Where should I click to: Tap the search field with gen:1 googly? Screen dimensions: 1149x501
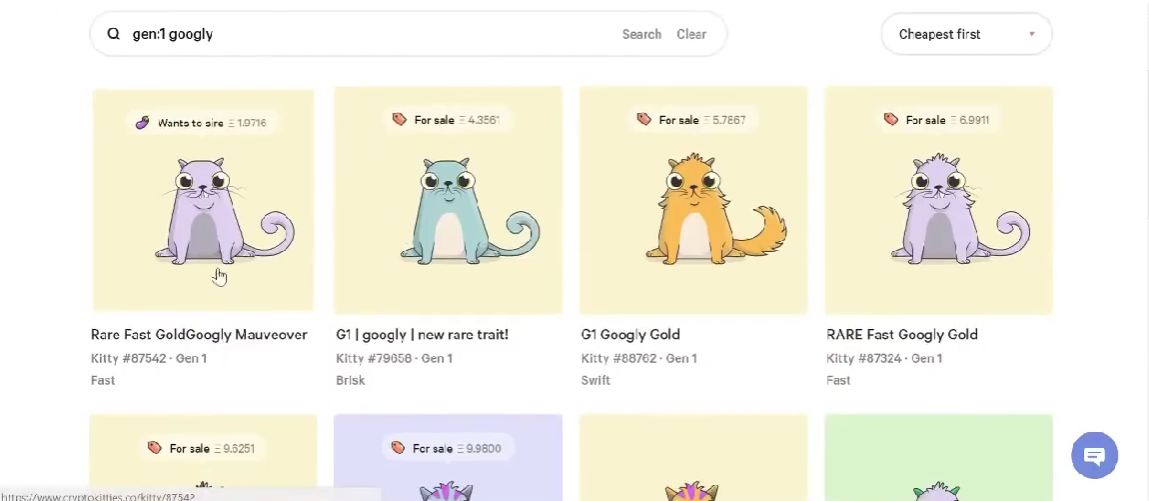370,34
